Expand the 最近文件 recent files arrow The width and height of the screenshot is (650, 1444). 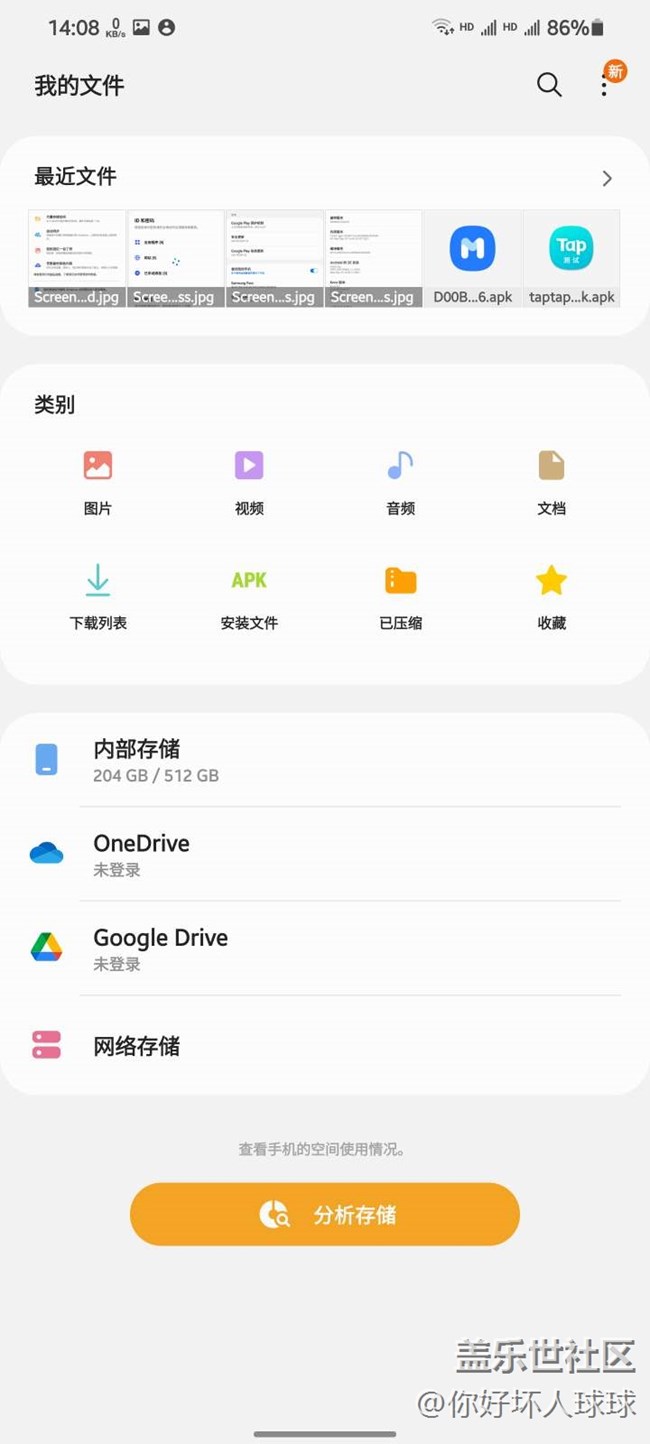pos(607,179)
